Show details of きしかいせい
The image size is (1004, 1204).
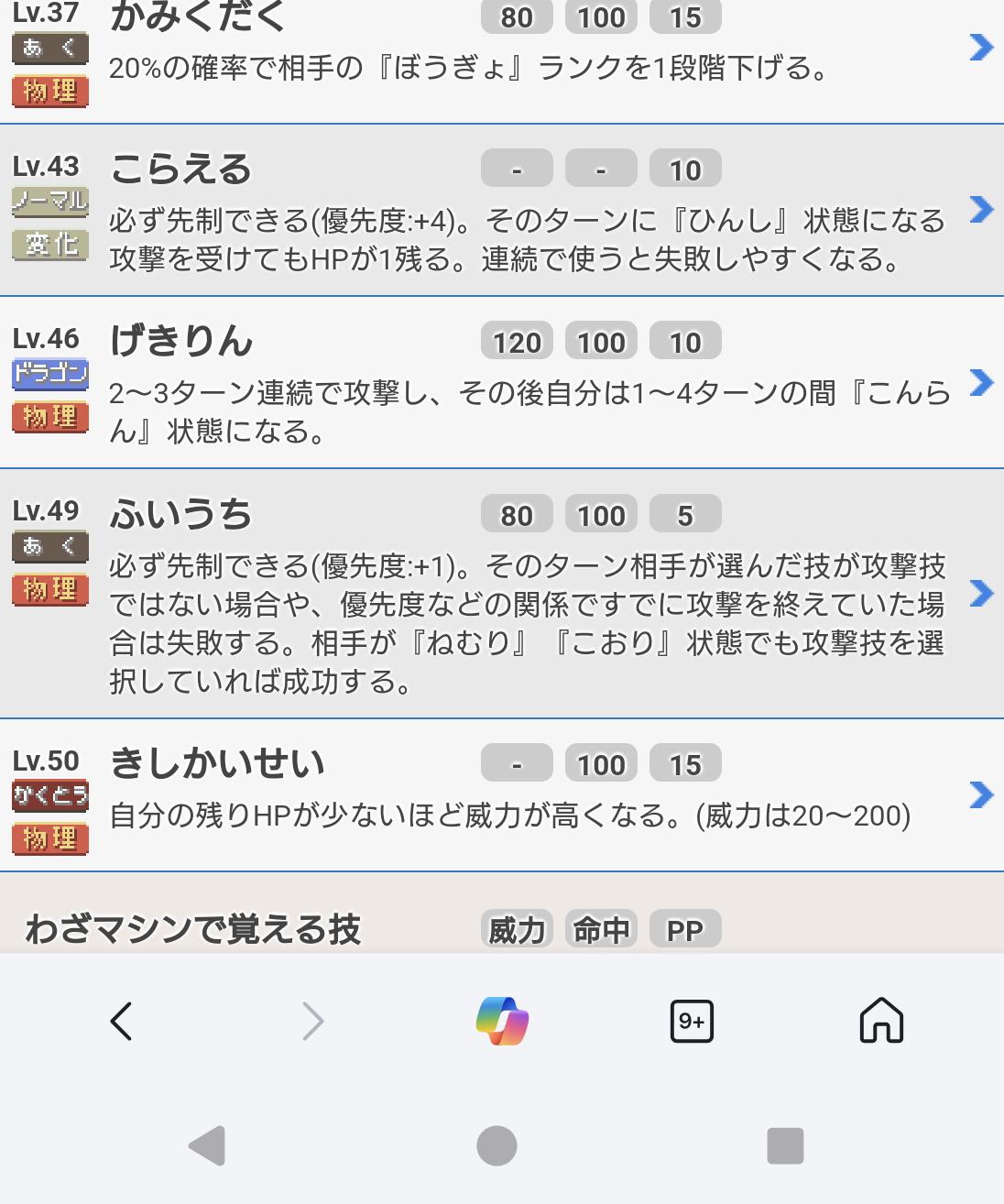tap(981, 794)
